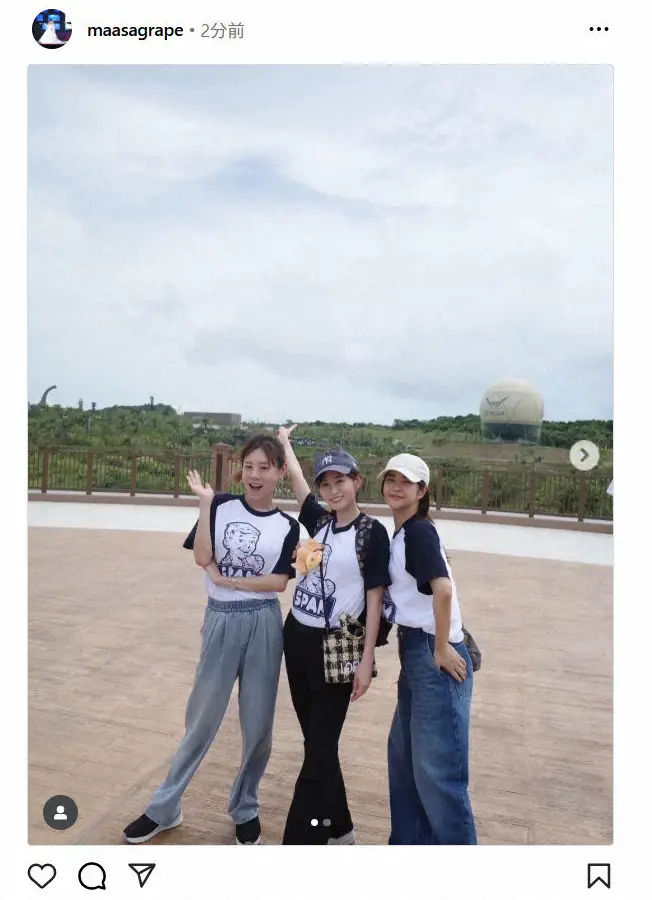Open the post's three-dot options menu
Image resolution: width=652 pixels, height=900 pixels.
tap(599, 29)
